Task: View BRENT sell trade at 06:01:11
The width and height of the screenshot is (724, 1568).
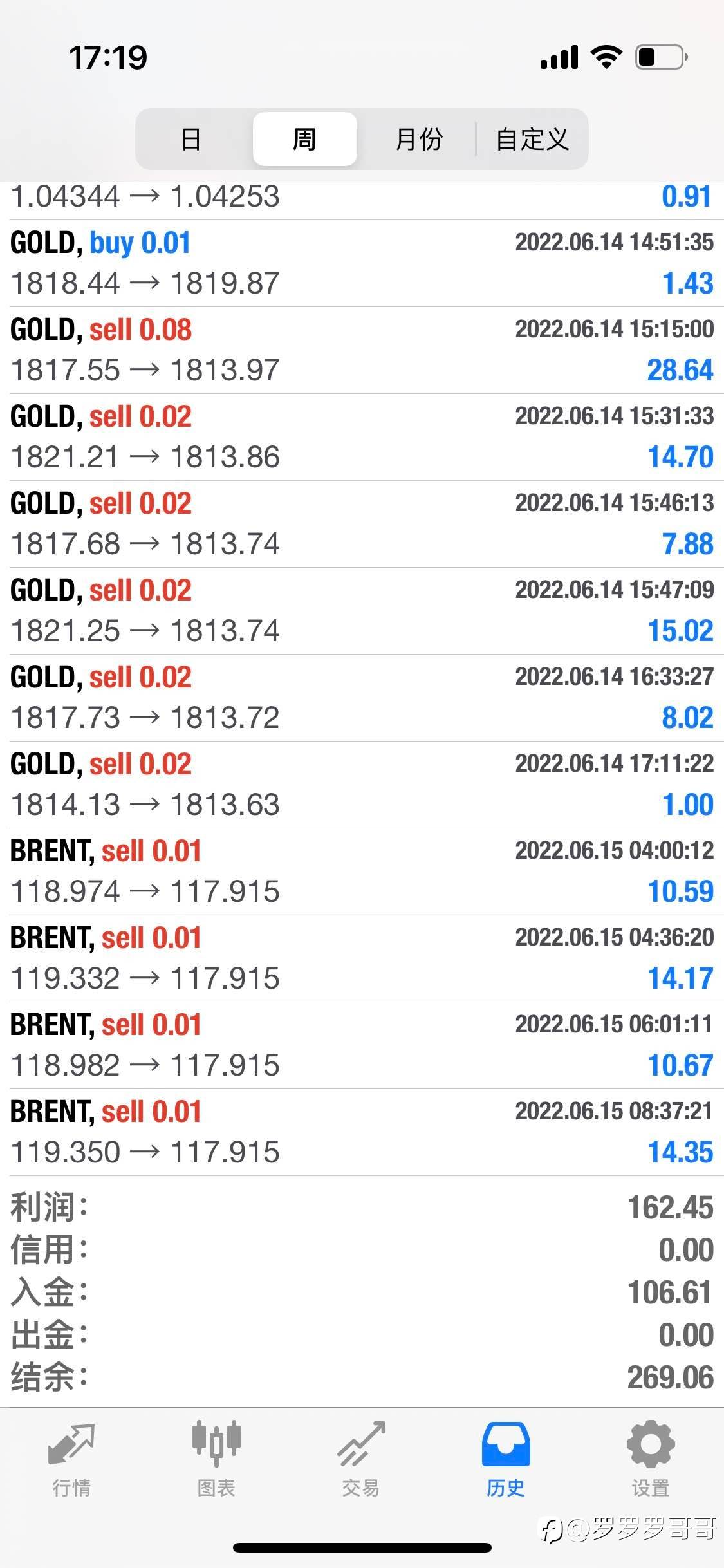Action: coord(362,1045)
